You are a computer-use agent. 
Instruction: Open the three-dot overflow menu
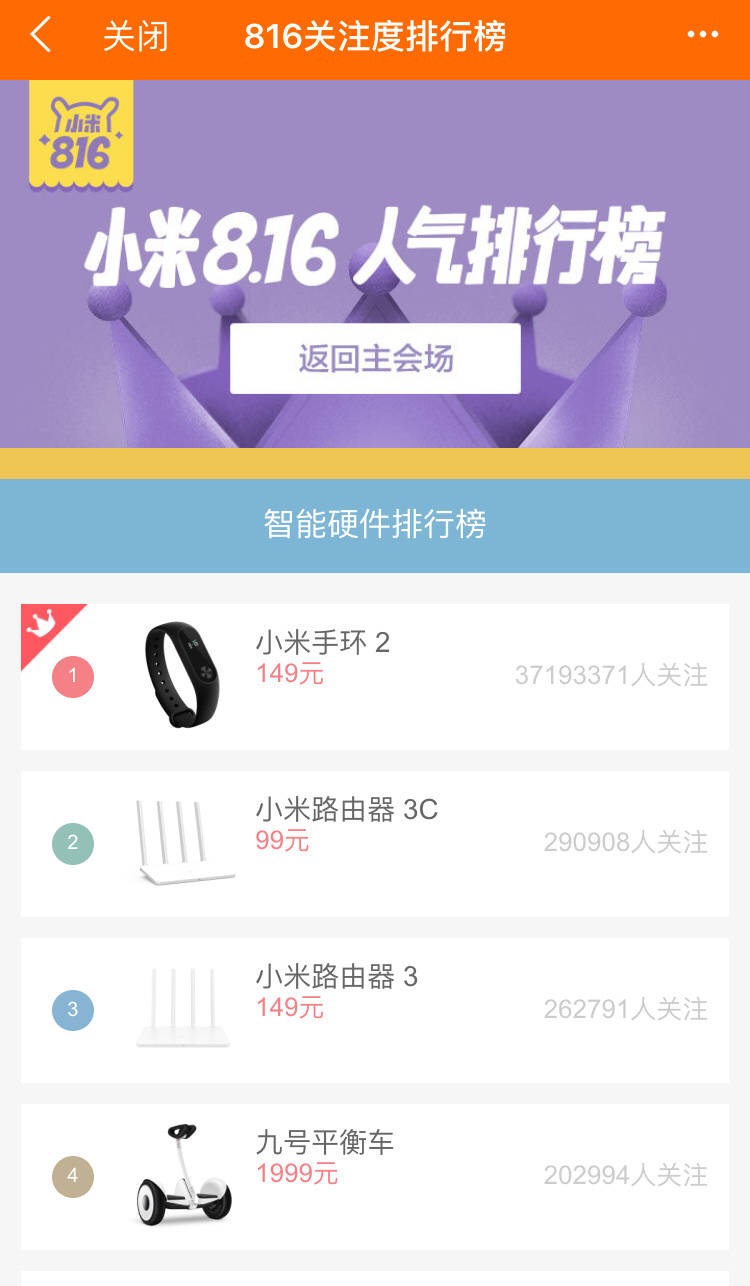pos(702,36)
